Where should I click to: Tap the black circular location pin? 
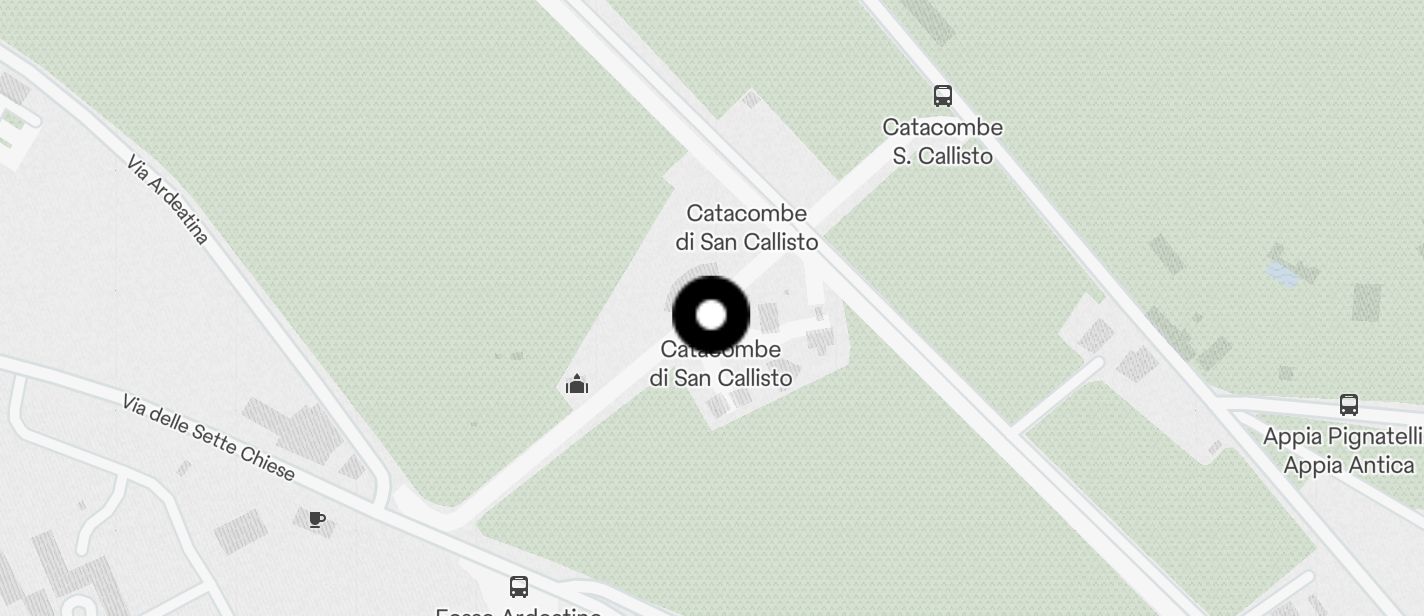coord(711,316)
